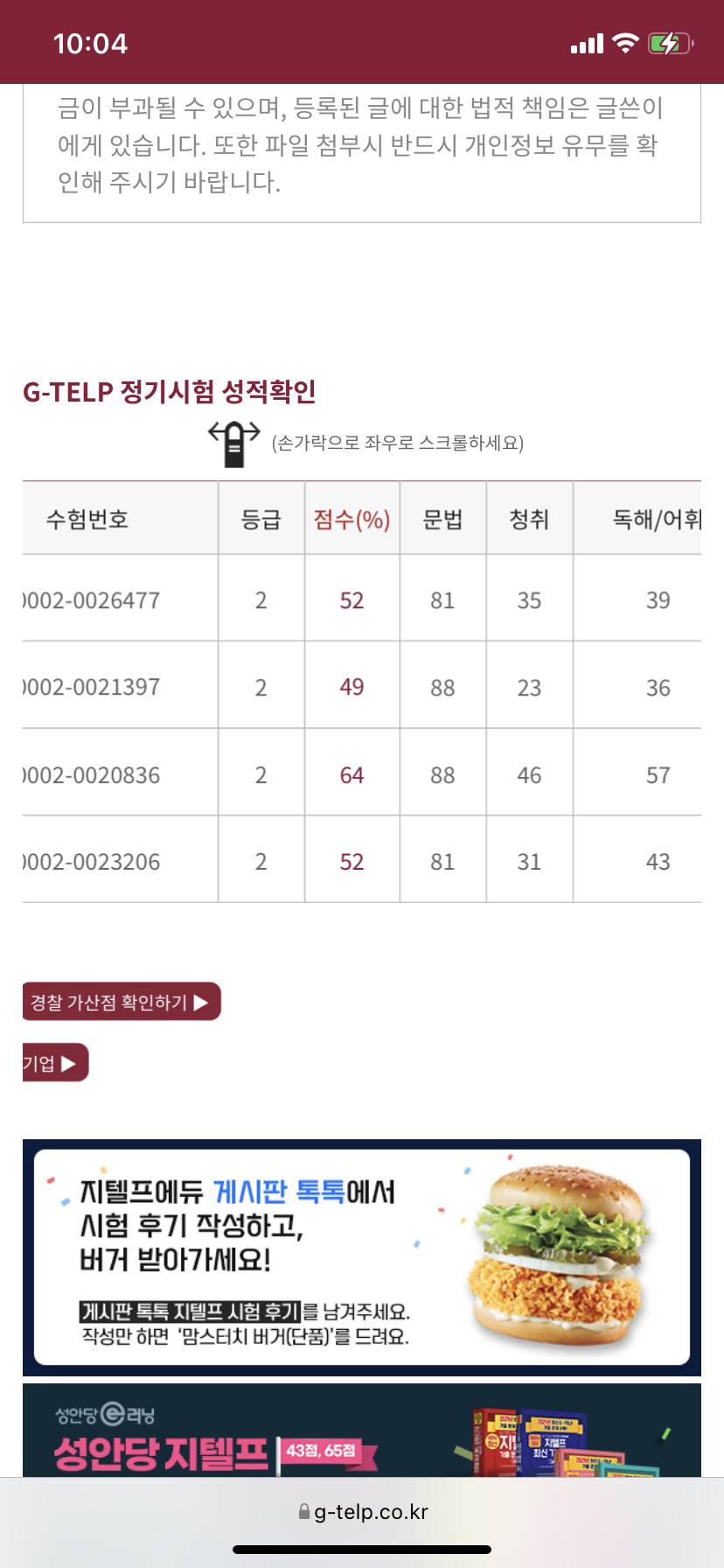The image size is (724, 1568).
Task: Open the 지텔프에듀 게시판 톡톡 burger event banner
Action: pos(361,1256)
